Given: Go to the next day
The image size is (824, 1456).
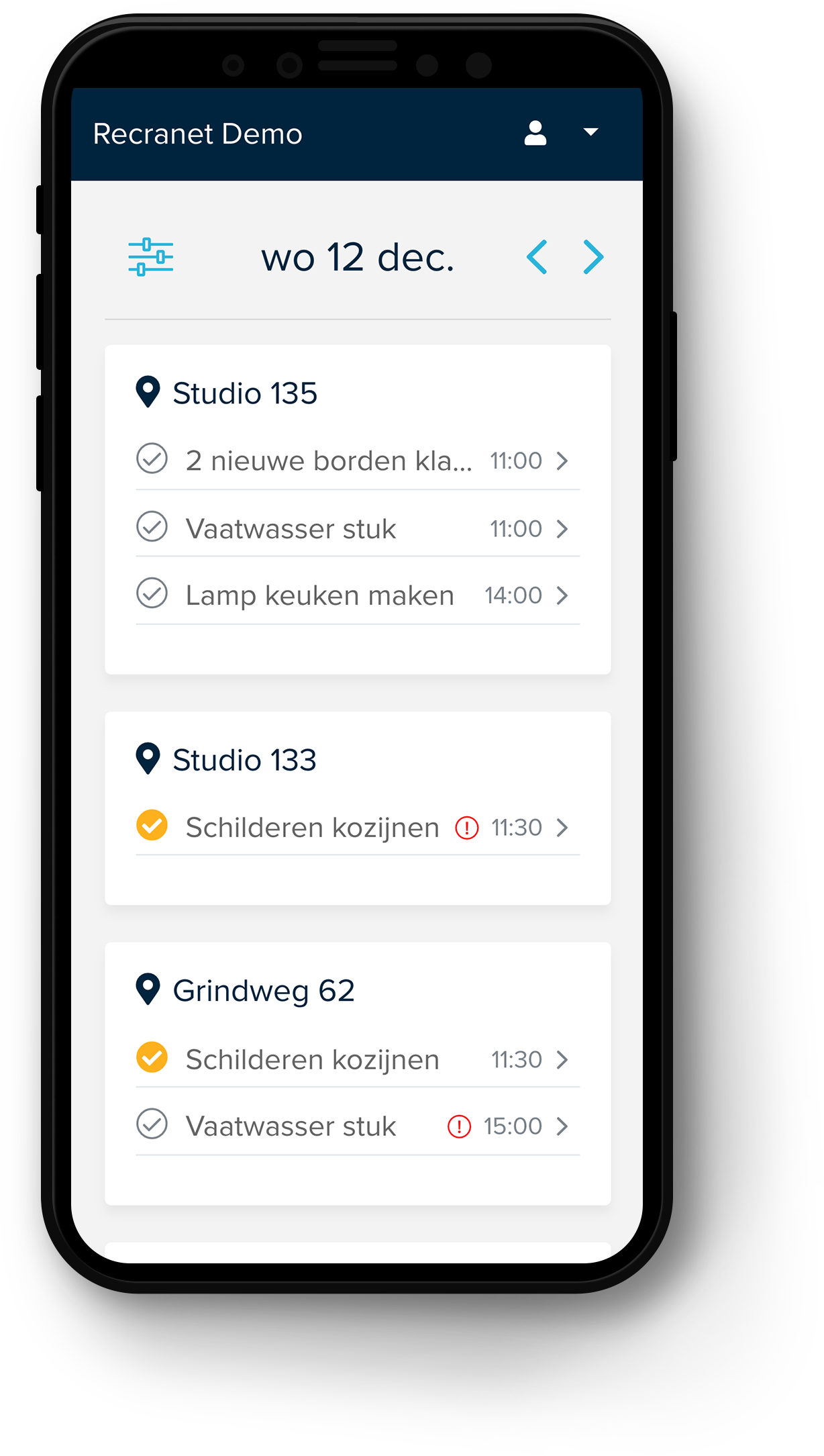Looking at the screenshot, I should (x=593, y=256).
